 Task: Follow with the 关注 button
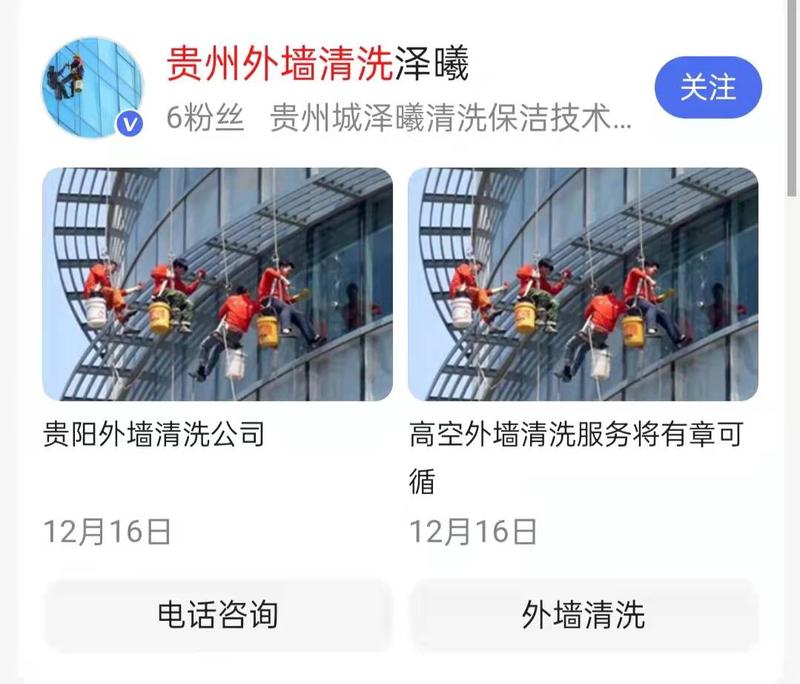(x=708, y=88)
